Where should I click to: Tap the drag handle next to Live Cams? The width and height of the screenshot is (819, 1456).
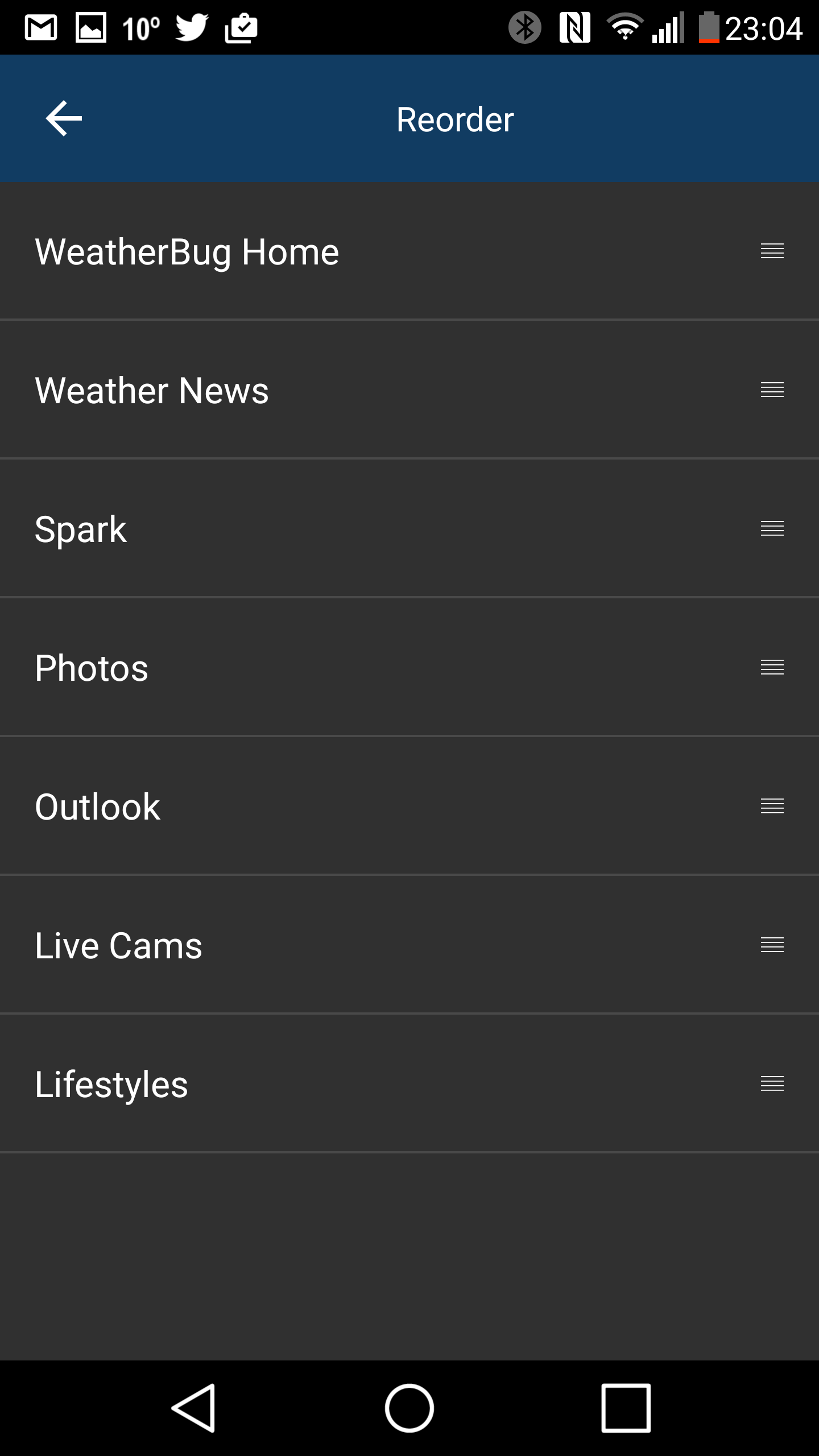772,945
